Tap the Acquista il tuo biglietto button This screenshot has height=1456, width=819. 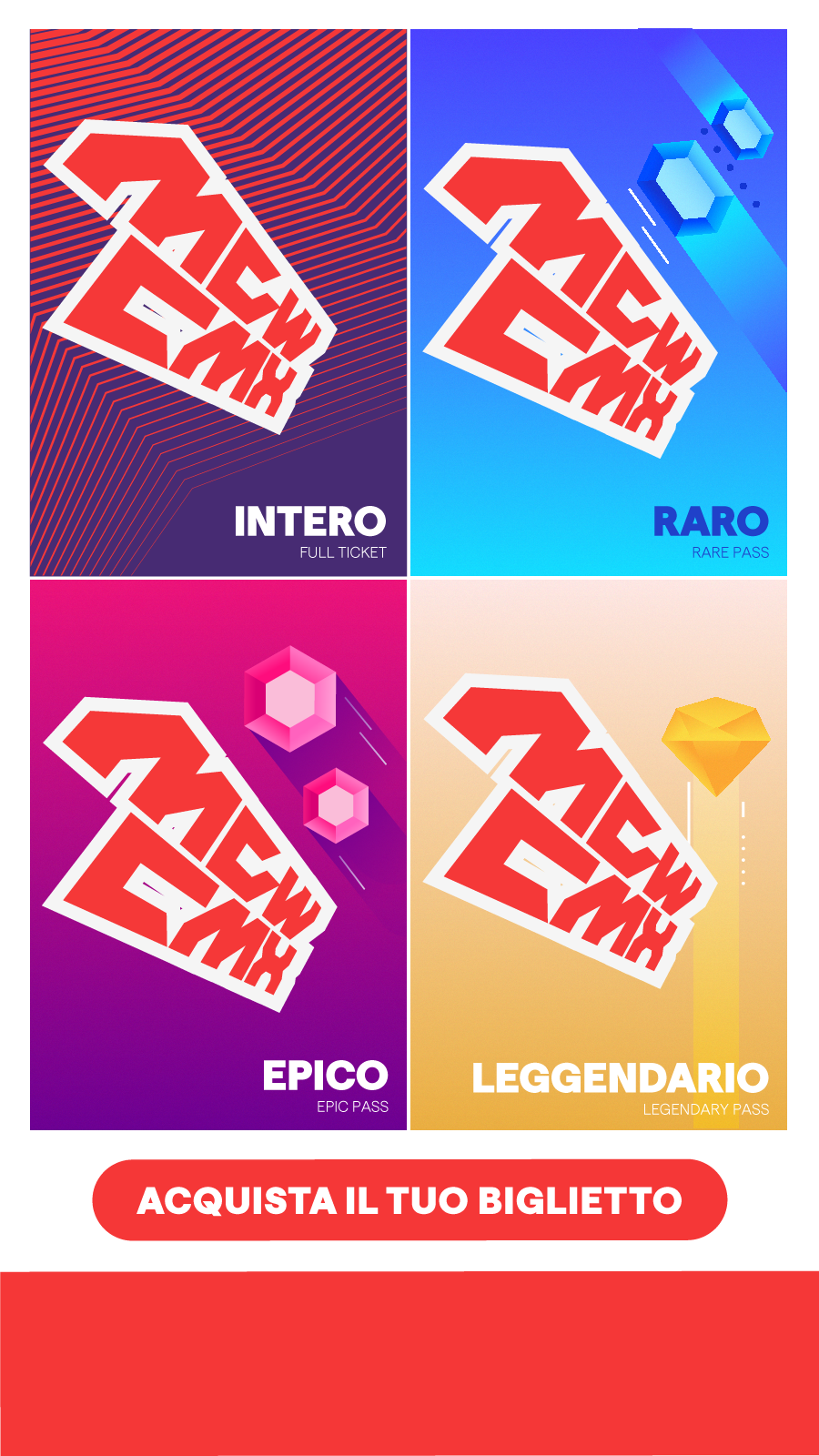tap(409, 1199)
